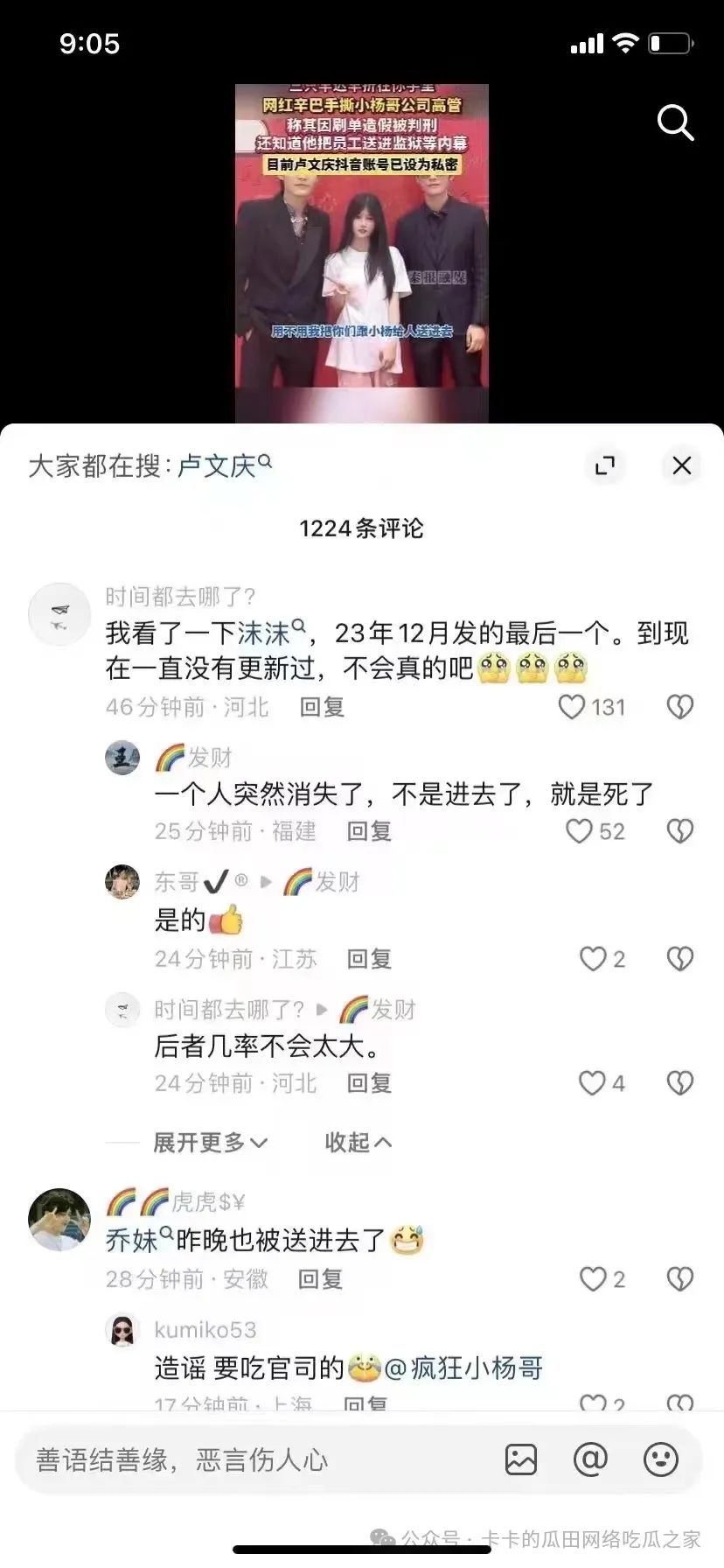
Task: Like 发财's reply with 52 likes
Action: (x=579, y=831)
